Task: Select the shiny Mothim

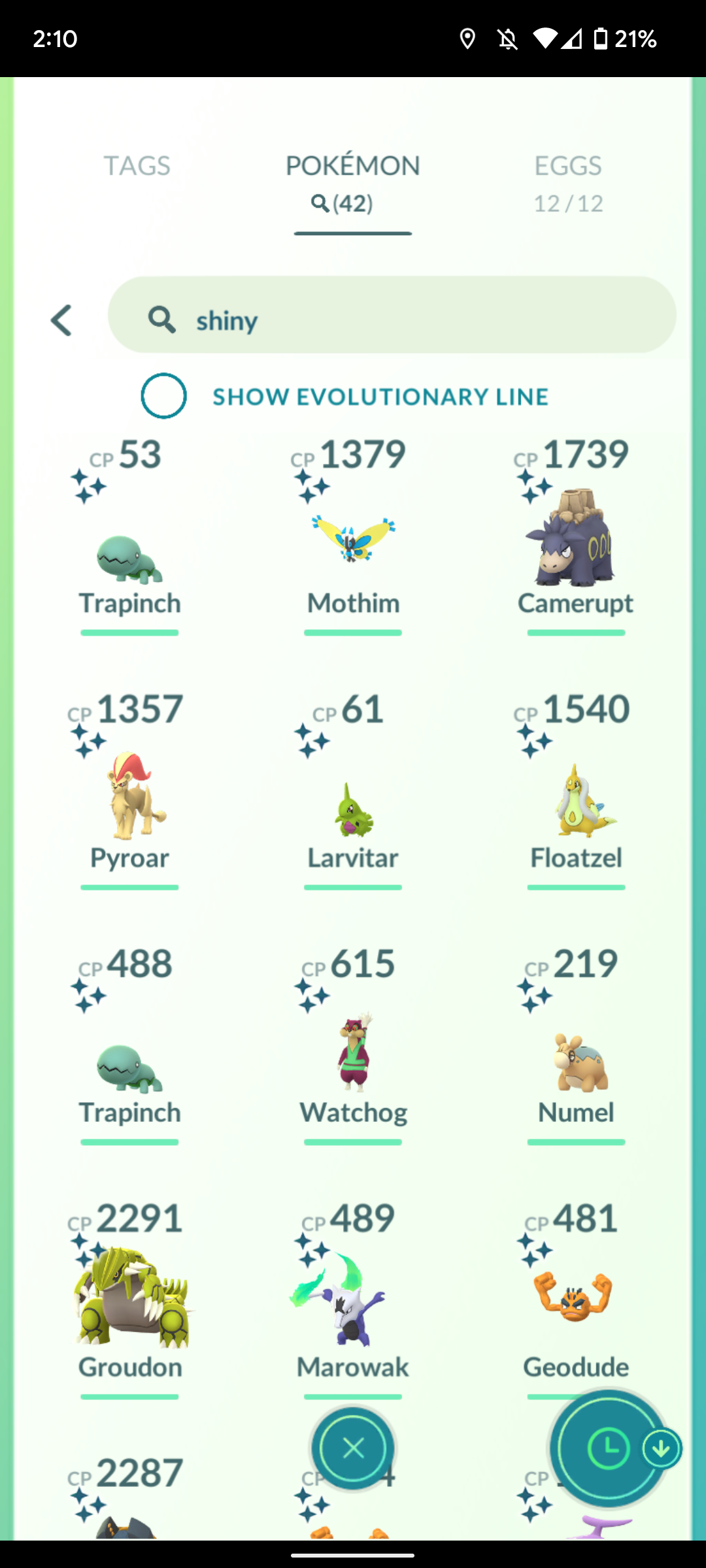Action: (353, 536)
